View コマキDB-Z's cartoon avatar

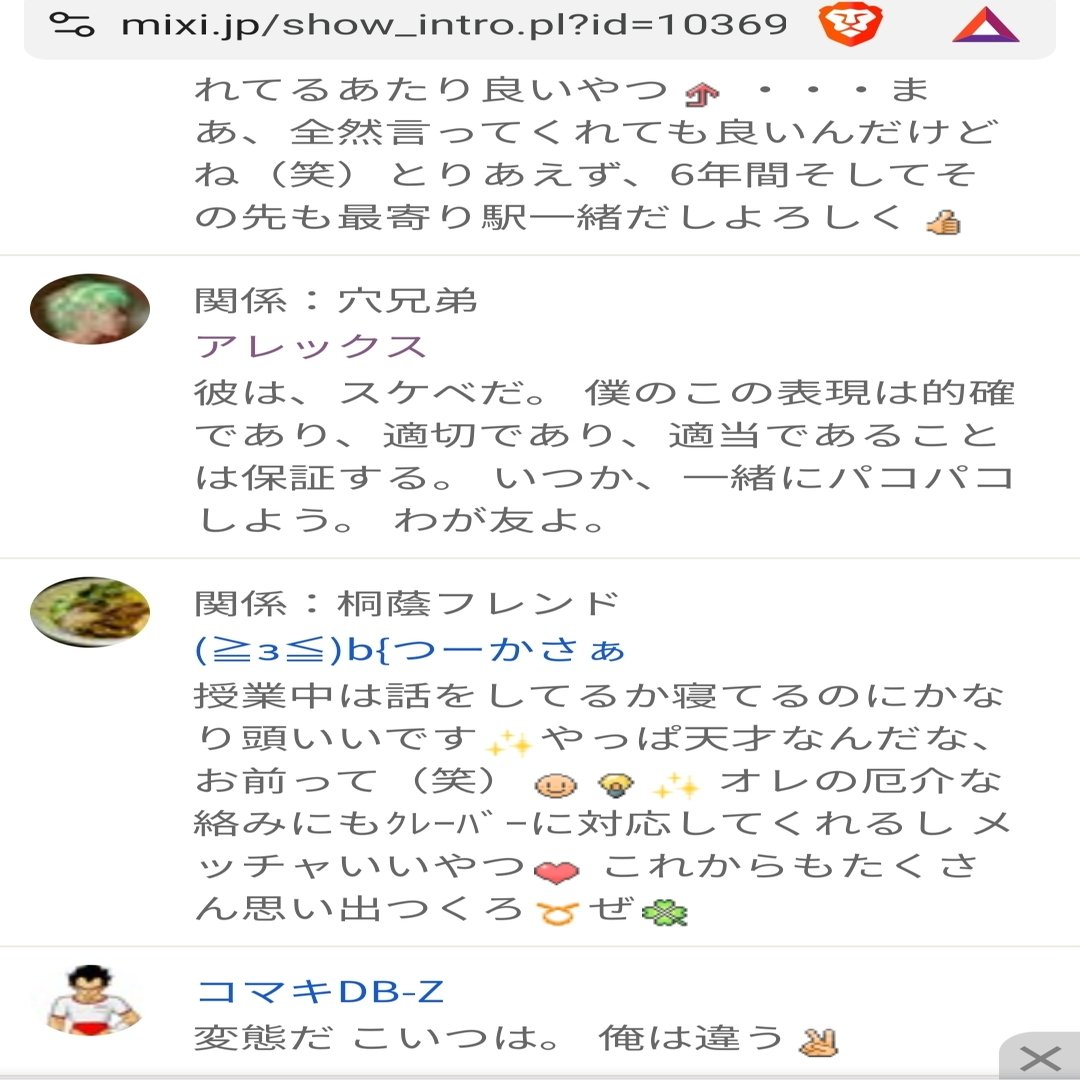click(93, 1000)
